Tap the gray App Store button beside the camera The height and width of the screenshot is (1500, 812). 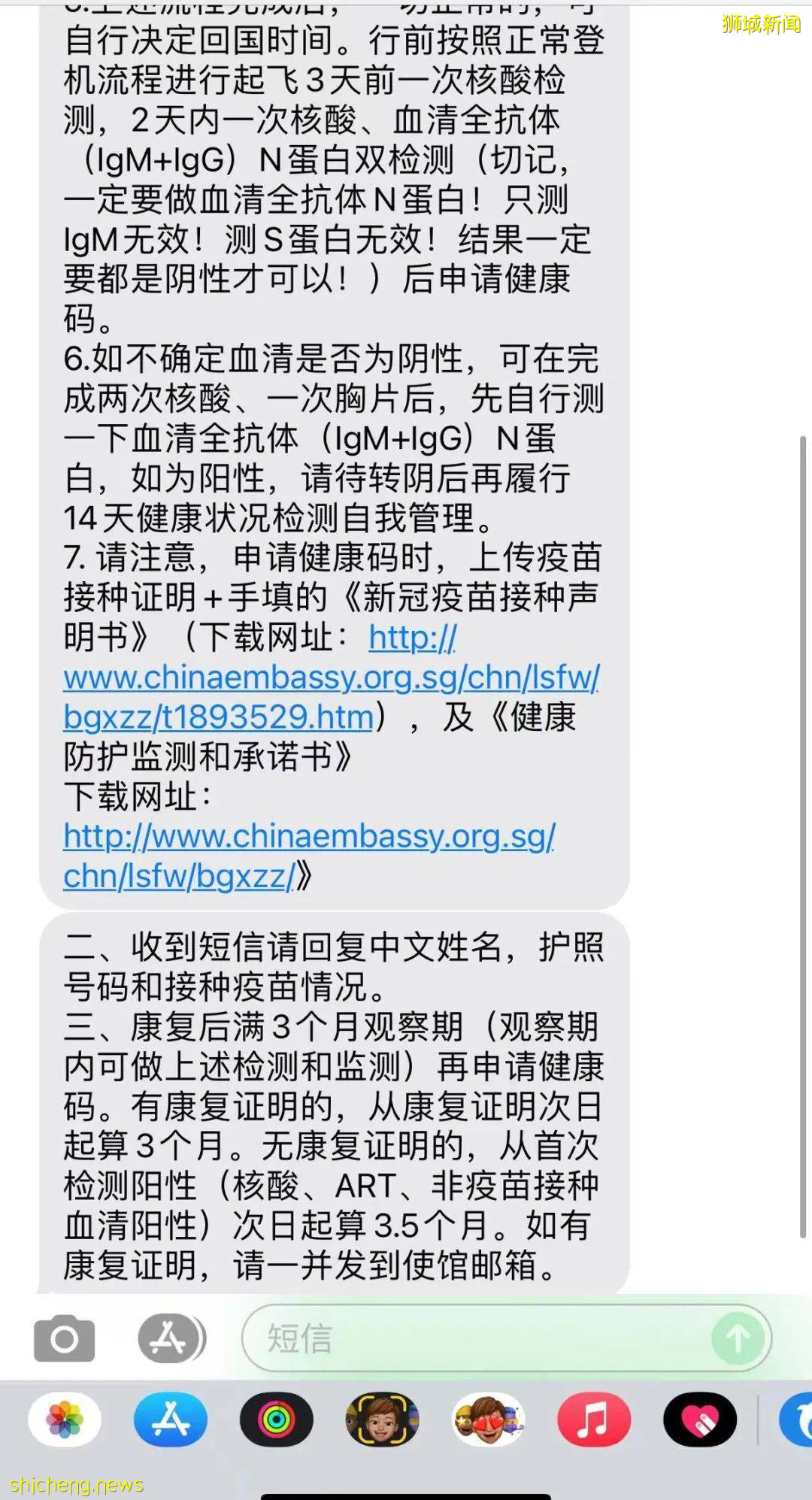169,1338
